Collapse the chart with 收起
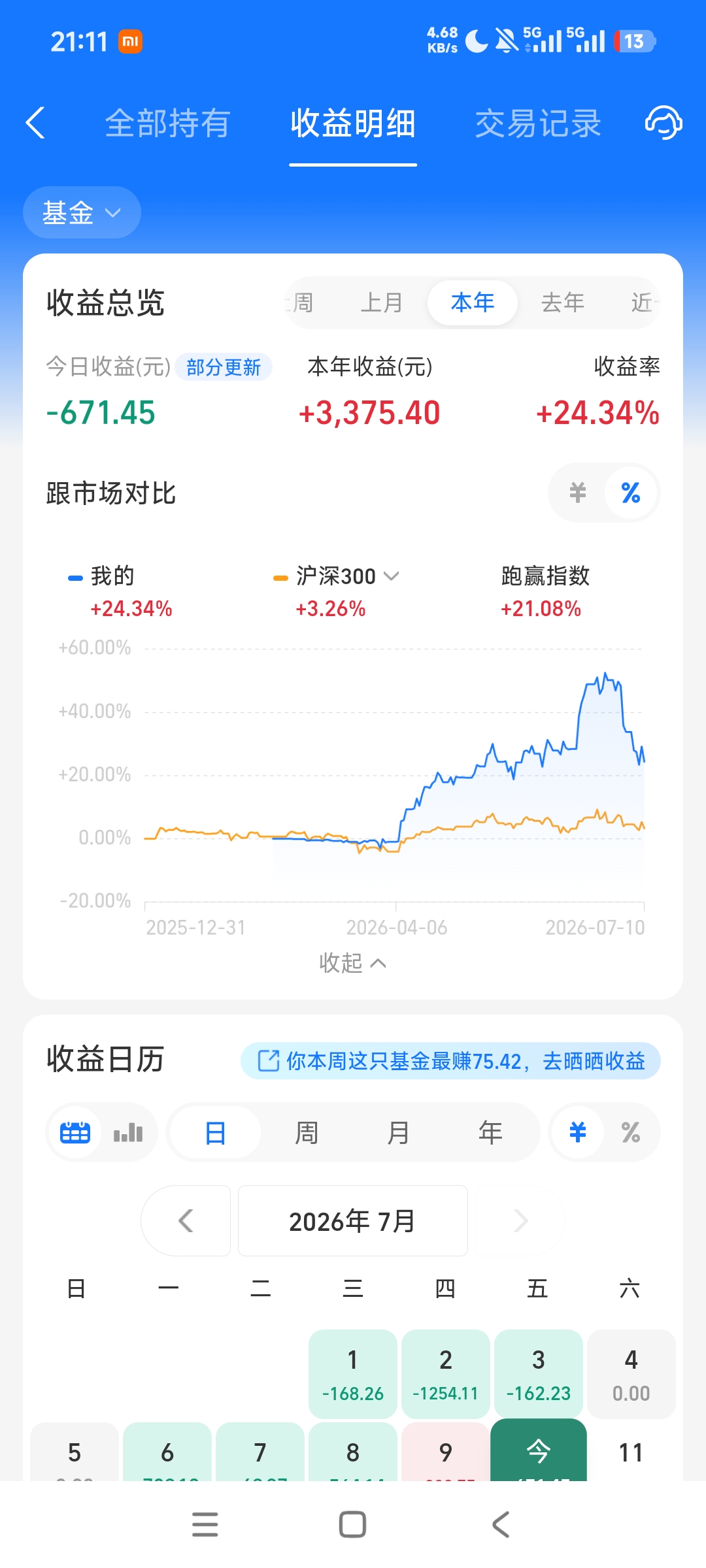 352,963
